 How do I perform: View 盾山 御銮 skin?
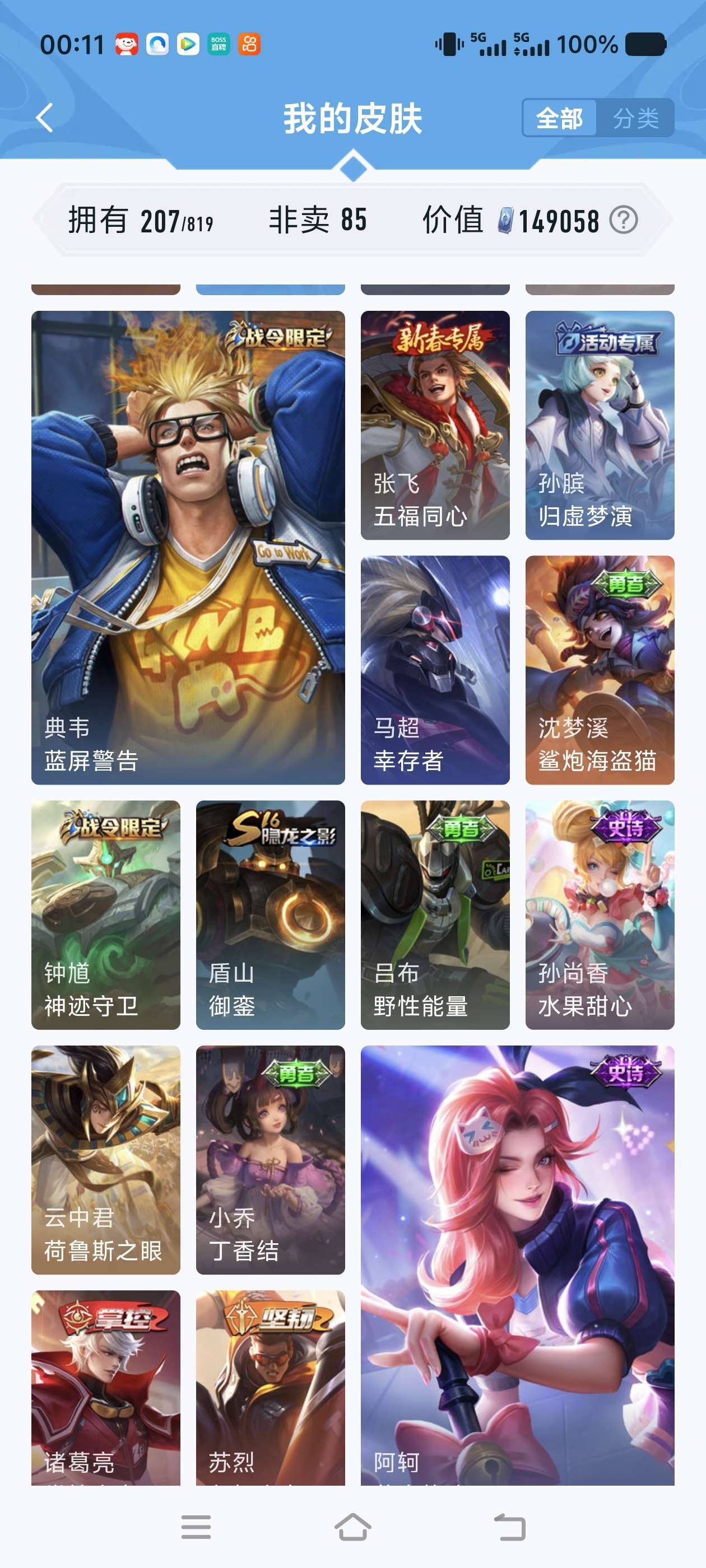click(271, 915)
